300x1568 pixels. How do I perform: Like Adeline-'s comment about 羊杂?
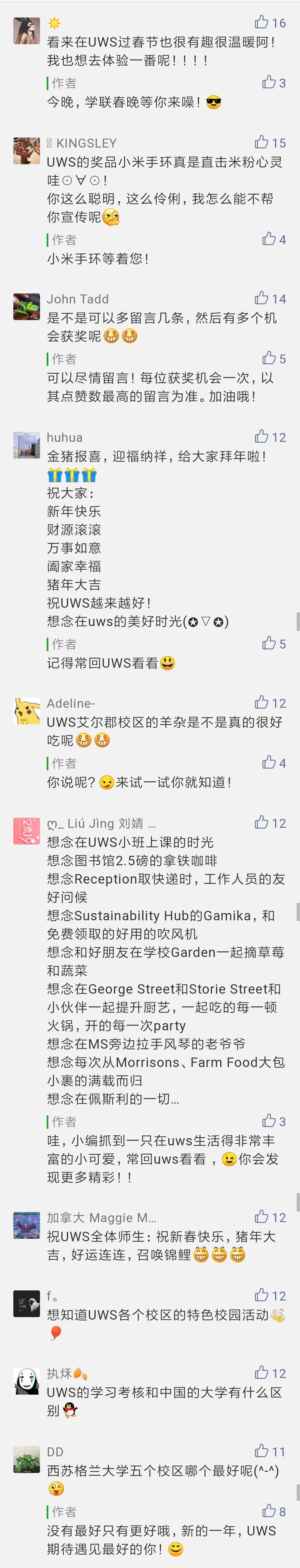click(x=262, y=702)
